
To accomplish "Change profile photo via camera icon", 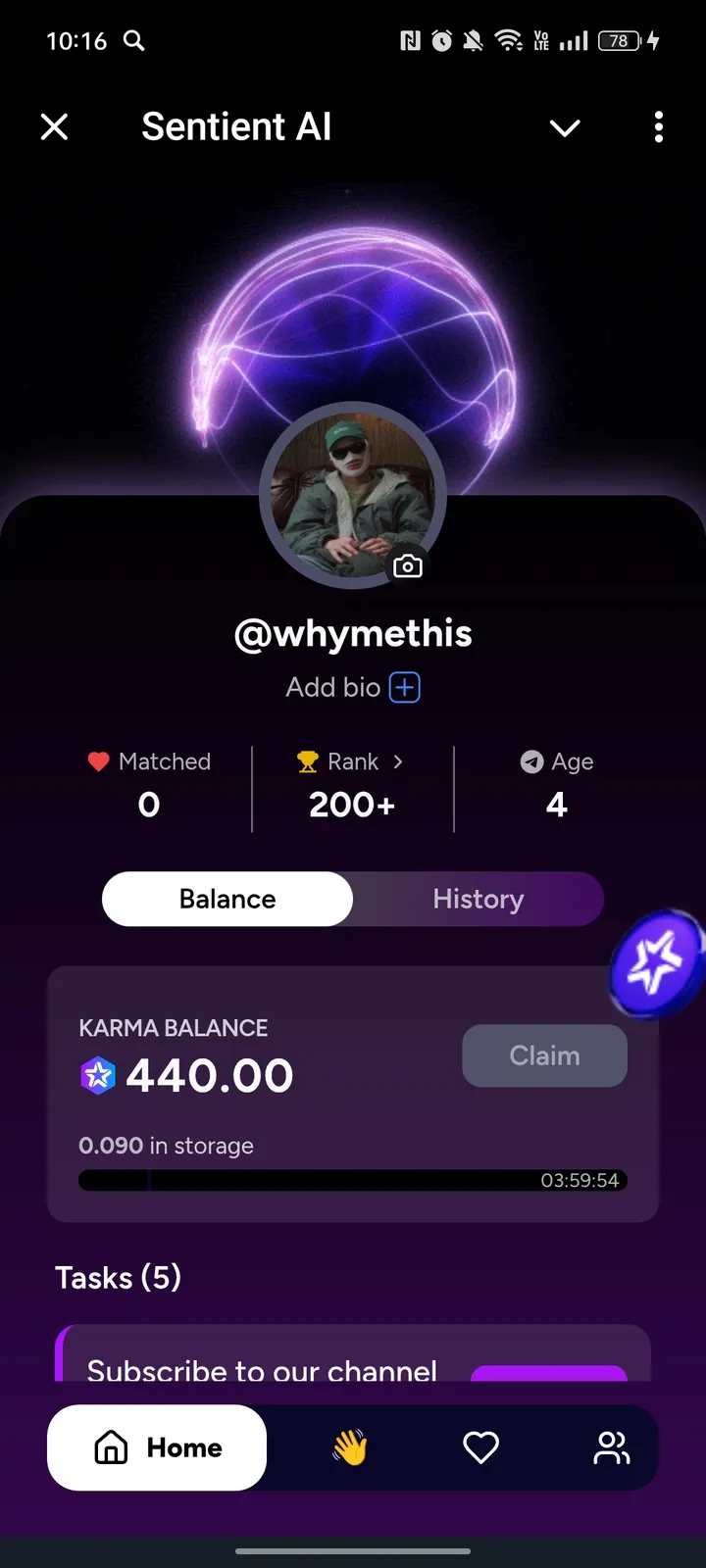I will point(408,566).
